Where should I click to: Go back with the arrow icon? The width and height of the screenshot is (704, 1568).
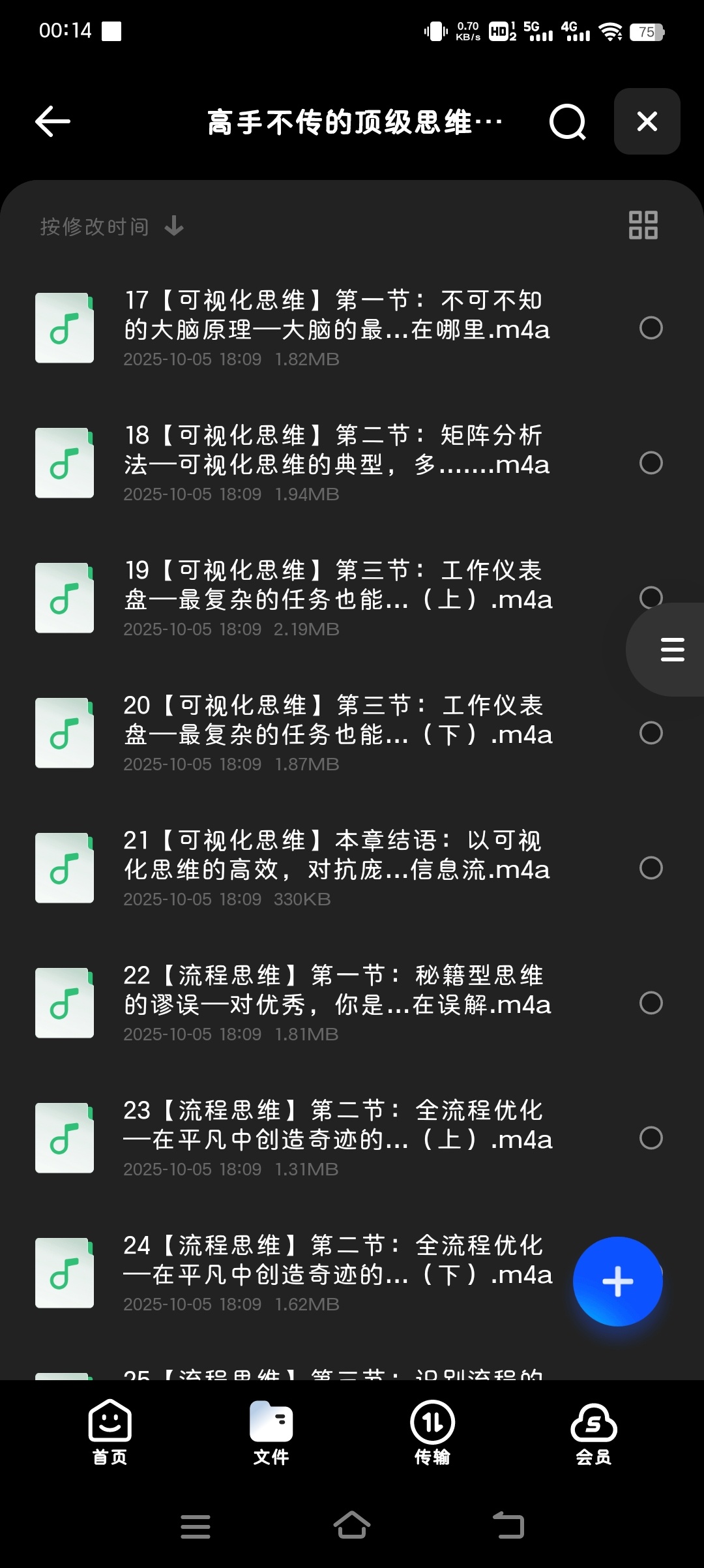click(51, 122)
